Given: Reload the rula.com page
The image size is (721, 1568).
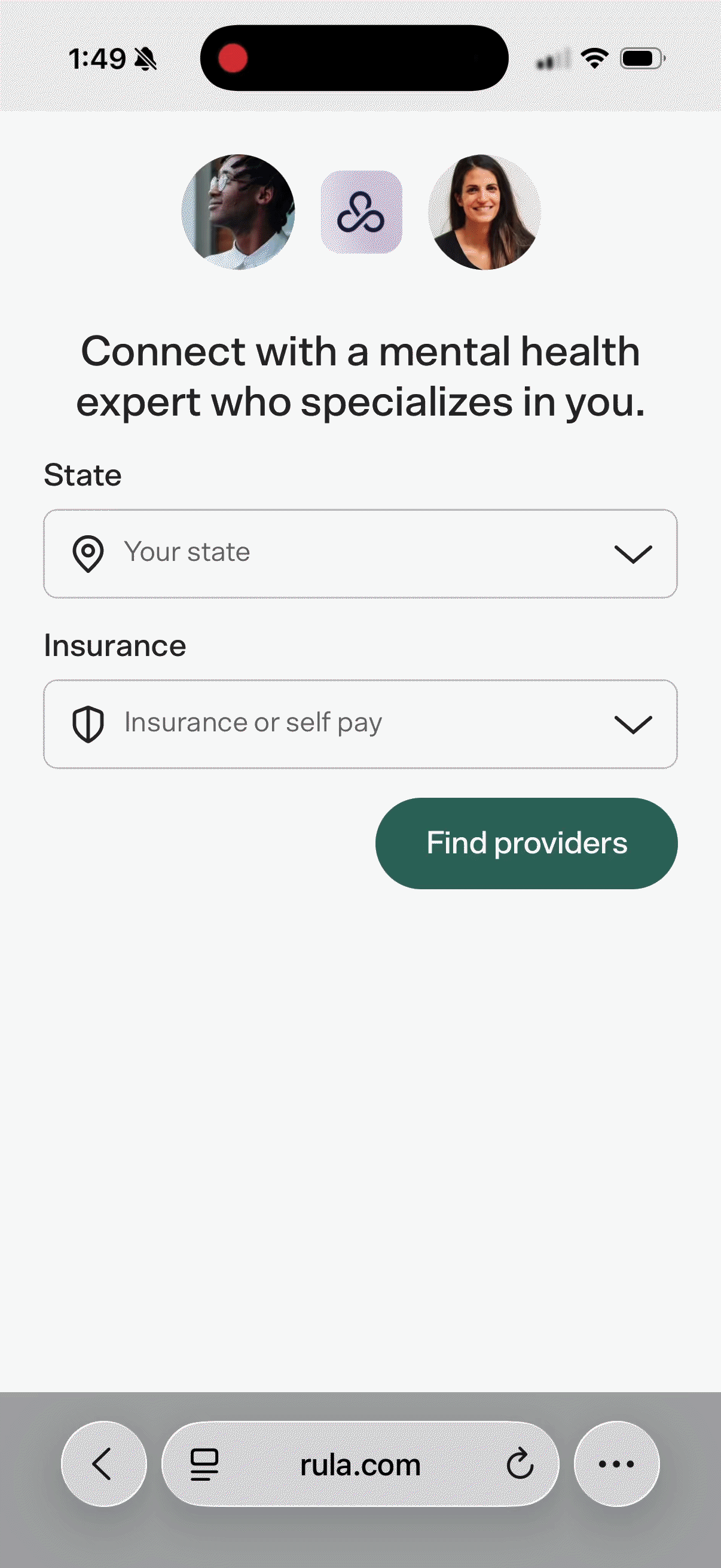Looking at the screenshot, I should (x=520, y=1465).
